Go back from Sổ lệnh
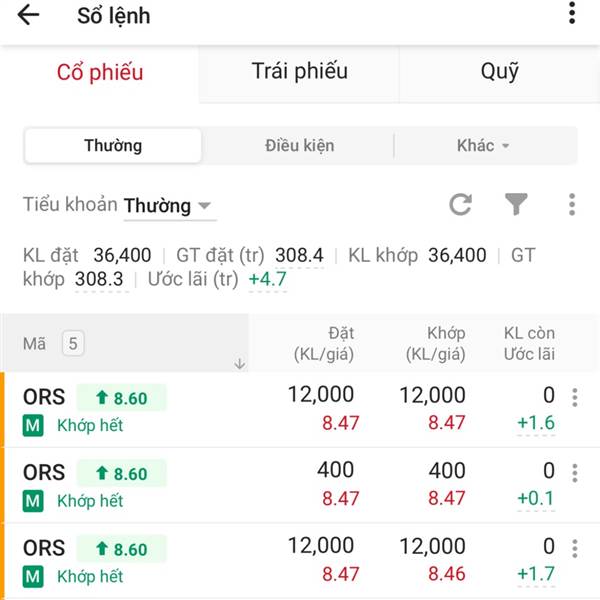 [x=28, y=15]
